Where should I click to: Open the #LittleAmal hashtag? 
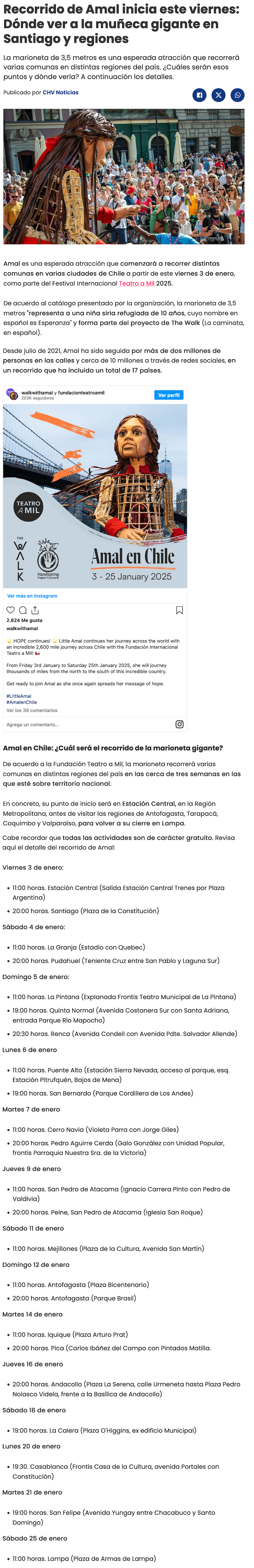click(19, 696)
